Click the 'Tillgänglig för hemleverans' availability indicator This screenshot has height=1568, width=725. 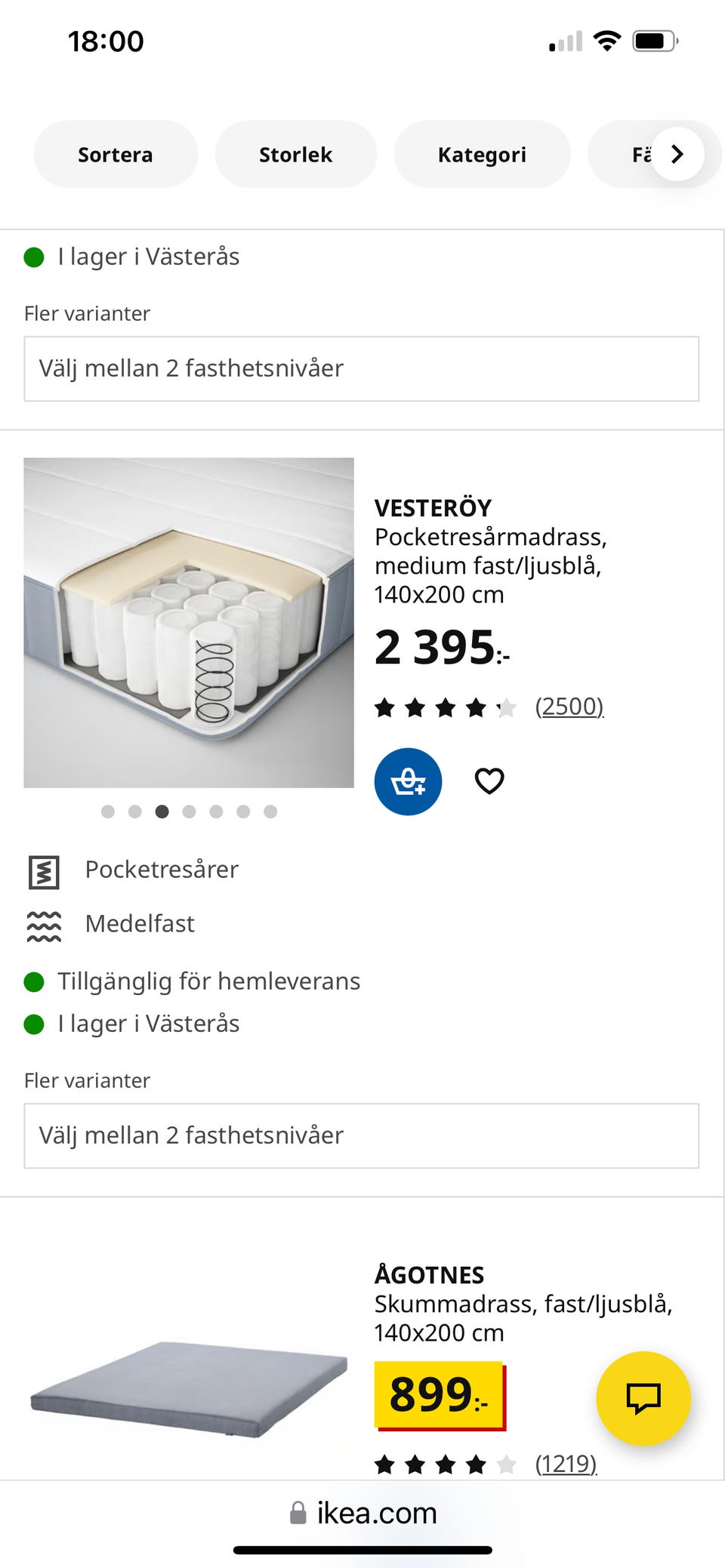pyautogui.click(x=33, y=981)
